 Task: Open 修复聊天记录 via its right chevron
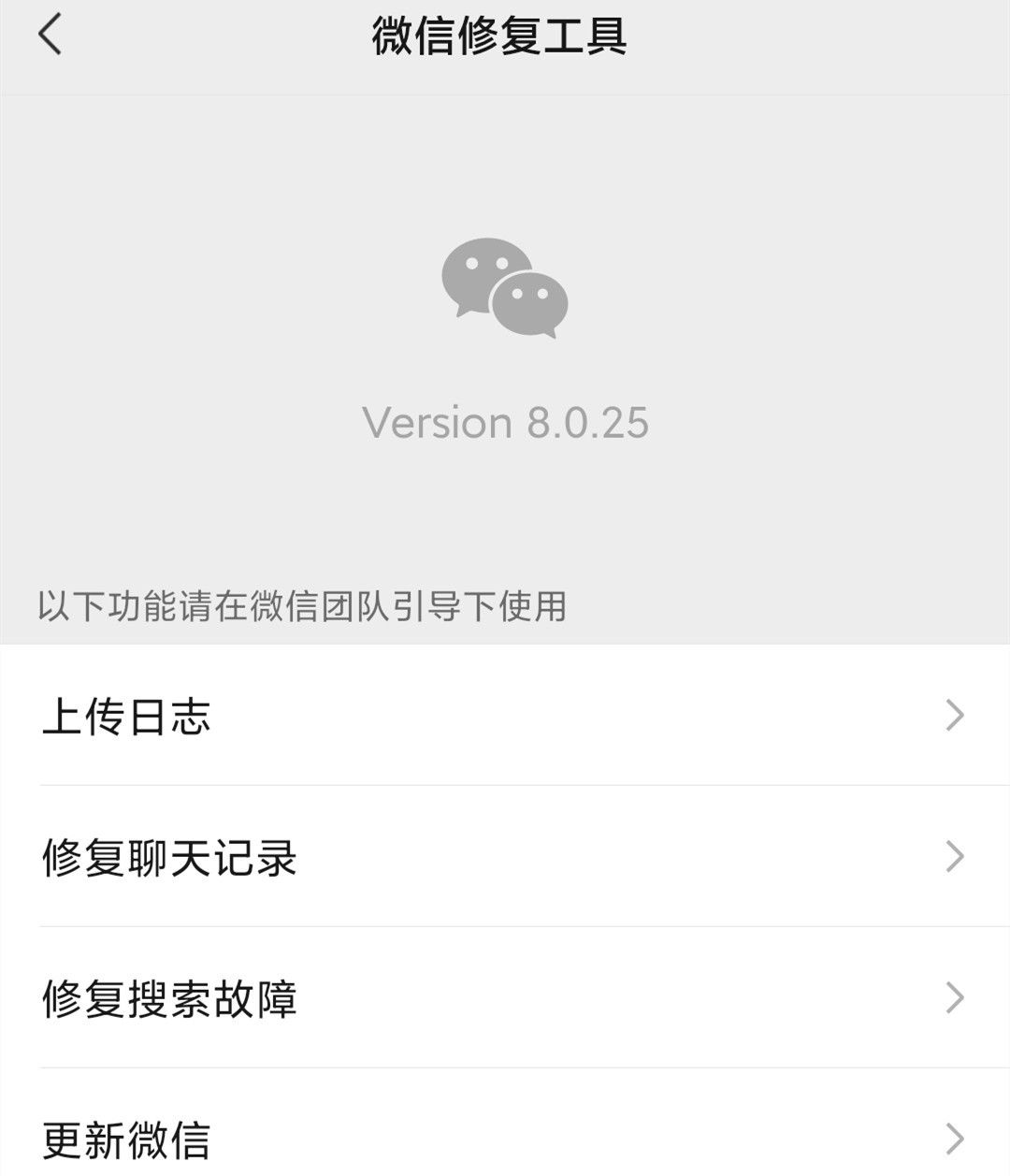click(x=955, y=856)
